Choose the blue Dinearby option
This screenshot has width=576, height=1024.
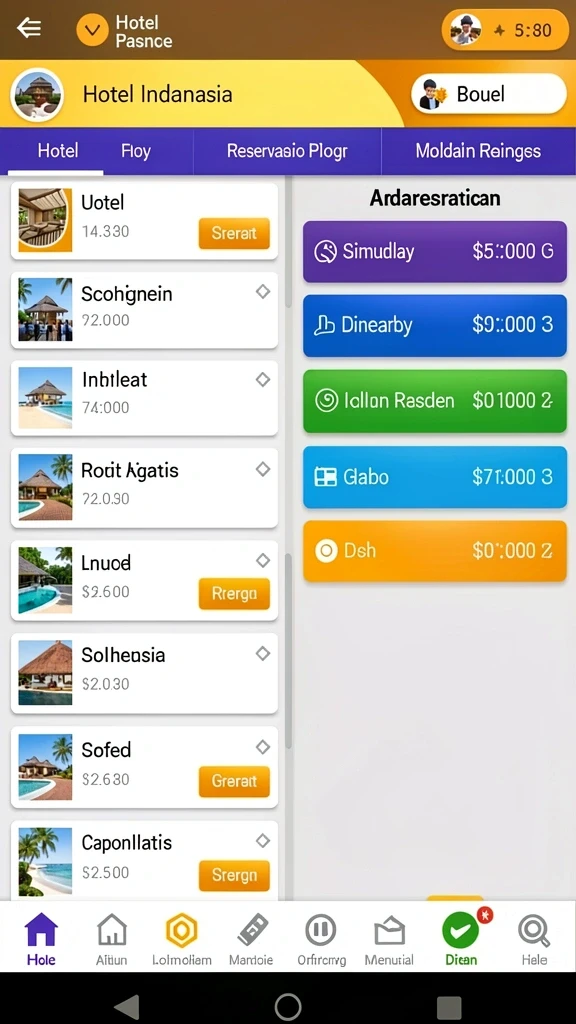[435, 325]
